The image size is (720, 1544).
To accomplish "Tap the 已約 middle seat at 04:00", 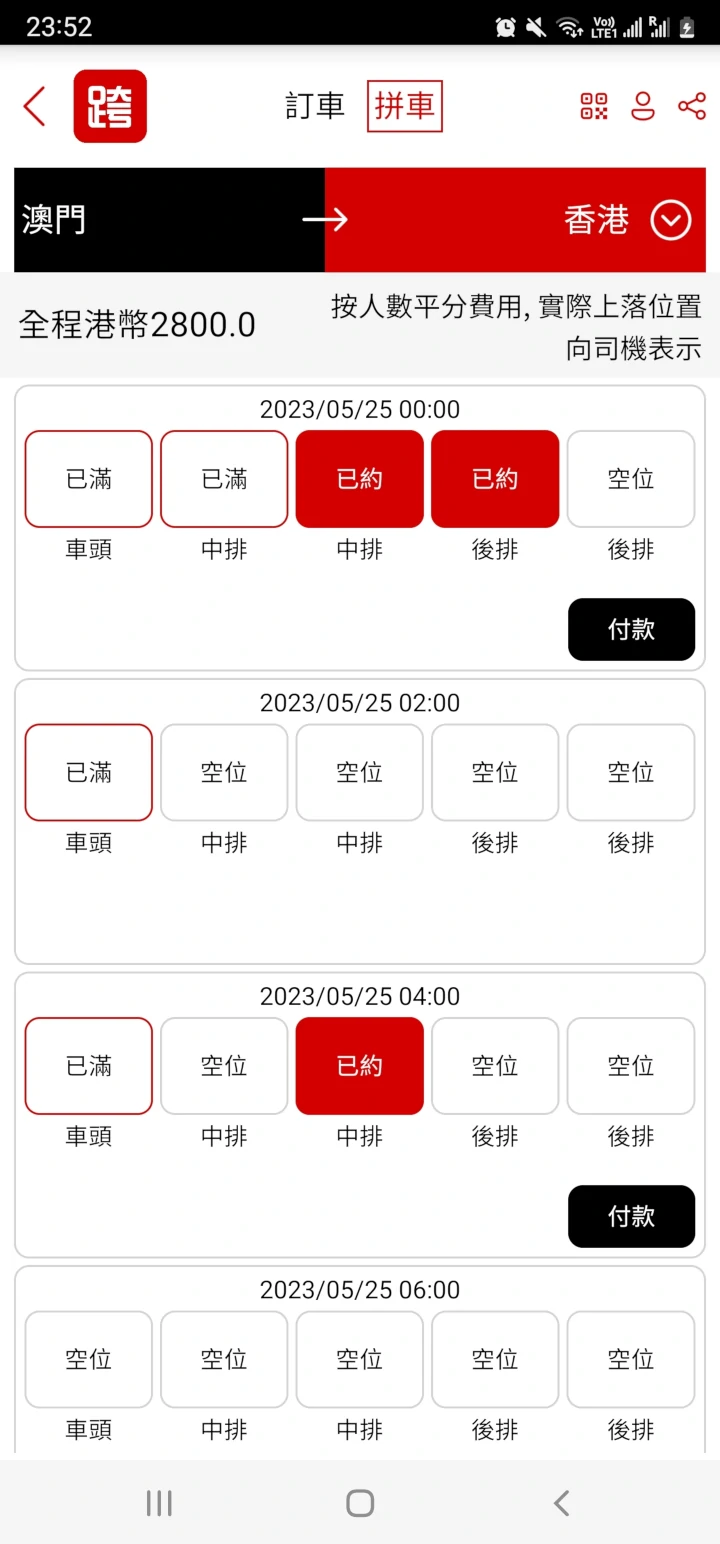I will (x=359, y=1065).
